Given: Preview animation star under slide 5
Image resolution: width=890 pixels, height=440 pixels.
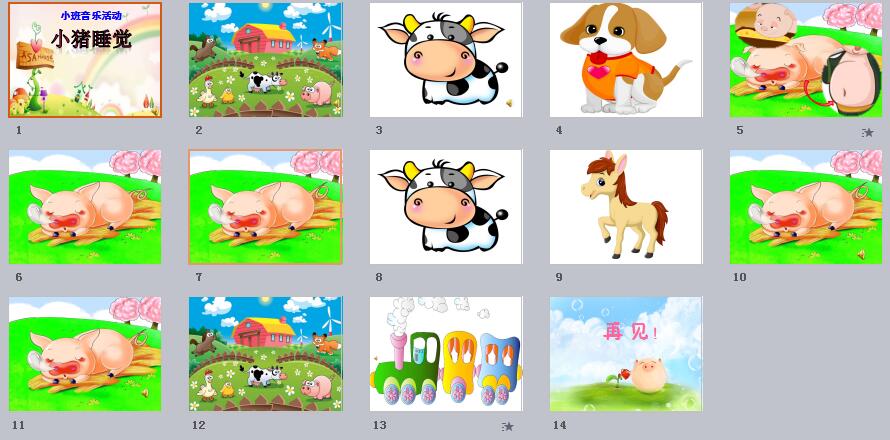Looking at the screenshot, I should [868, 132].
